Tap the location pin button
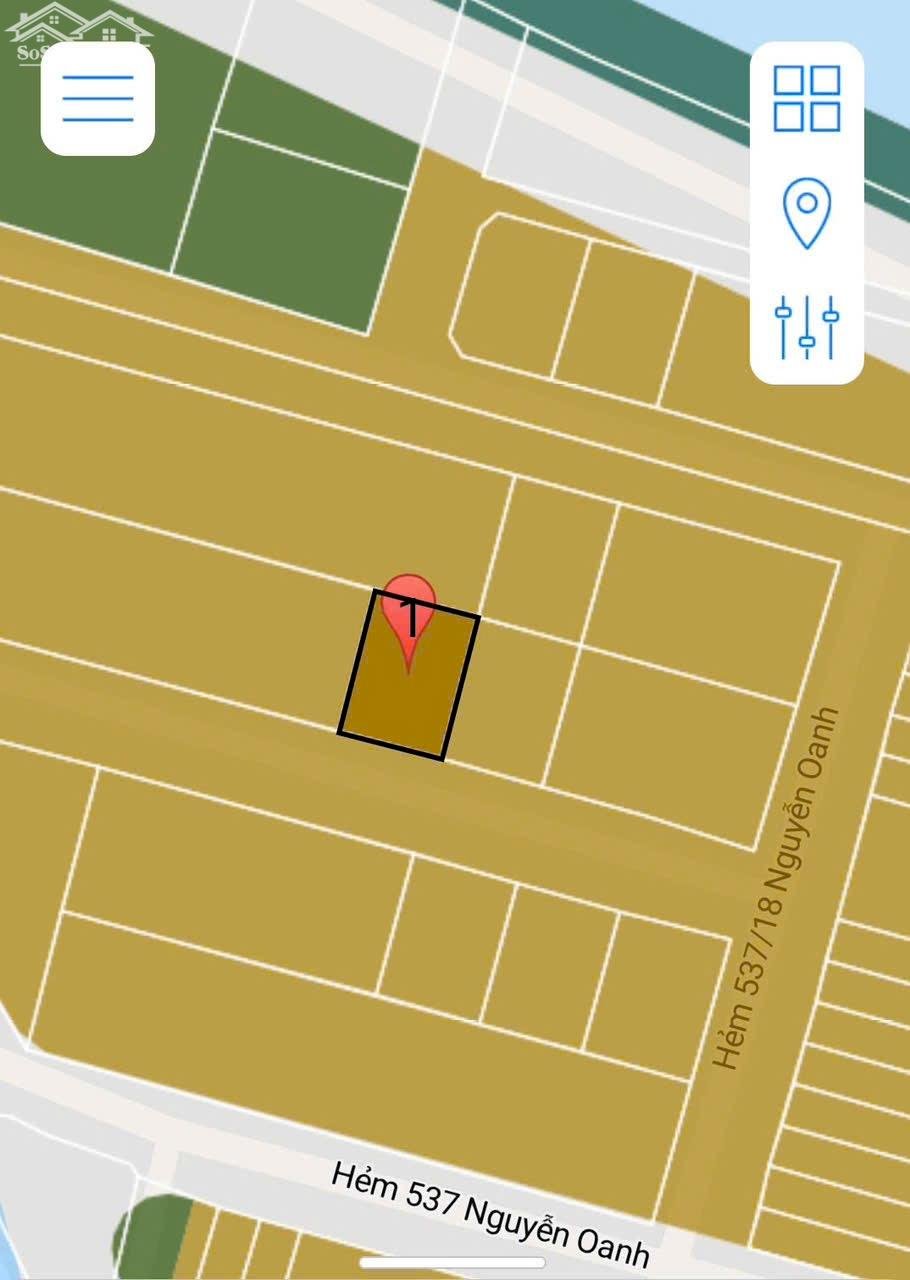 coord(806,212)
